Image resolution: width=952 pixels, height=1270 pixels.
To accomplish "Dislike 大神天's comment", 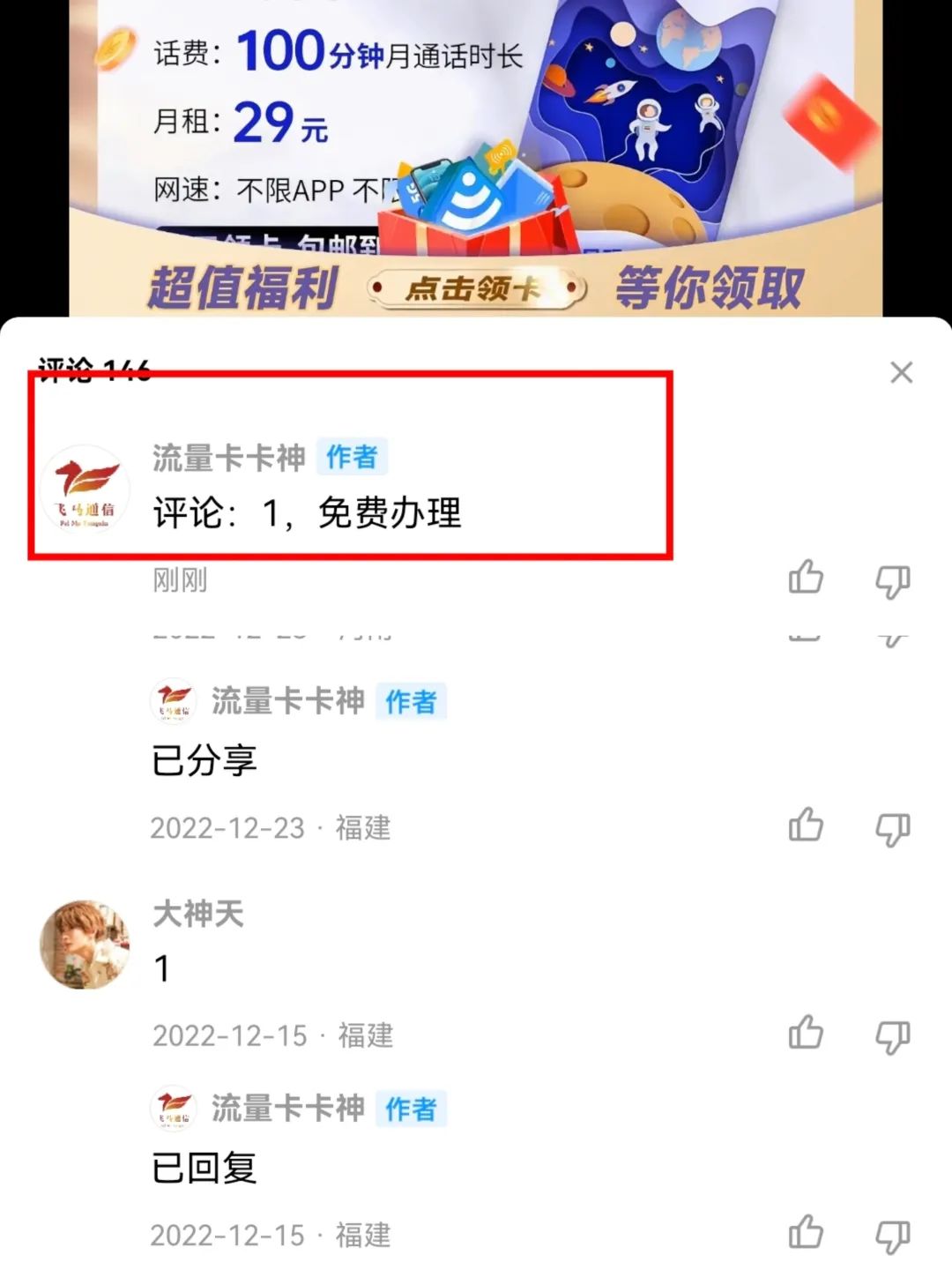I will 892,1036.
